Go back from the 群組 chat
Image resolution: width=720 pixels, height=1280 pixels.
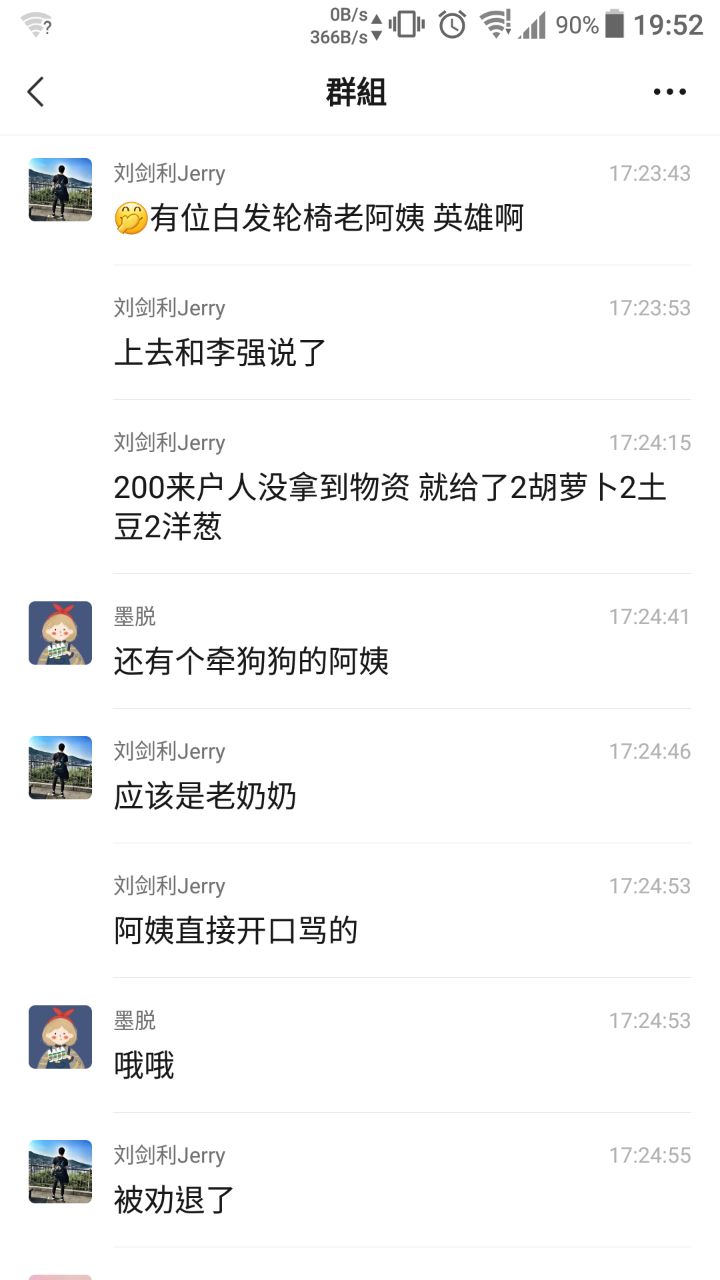coord(36,92)
